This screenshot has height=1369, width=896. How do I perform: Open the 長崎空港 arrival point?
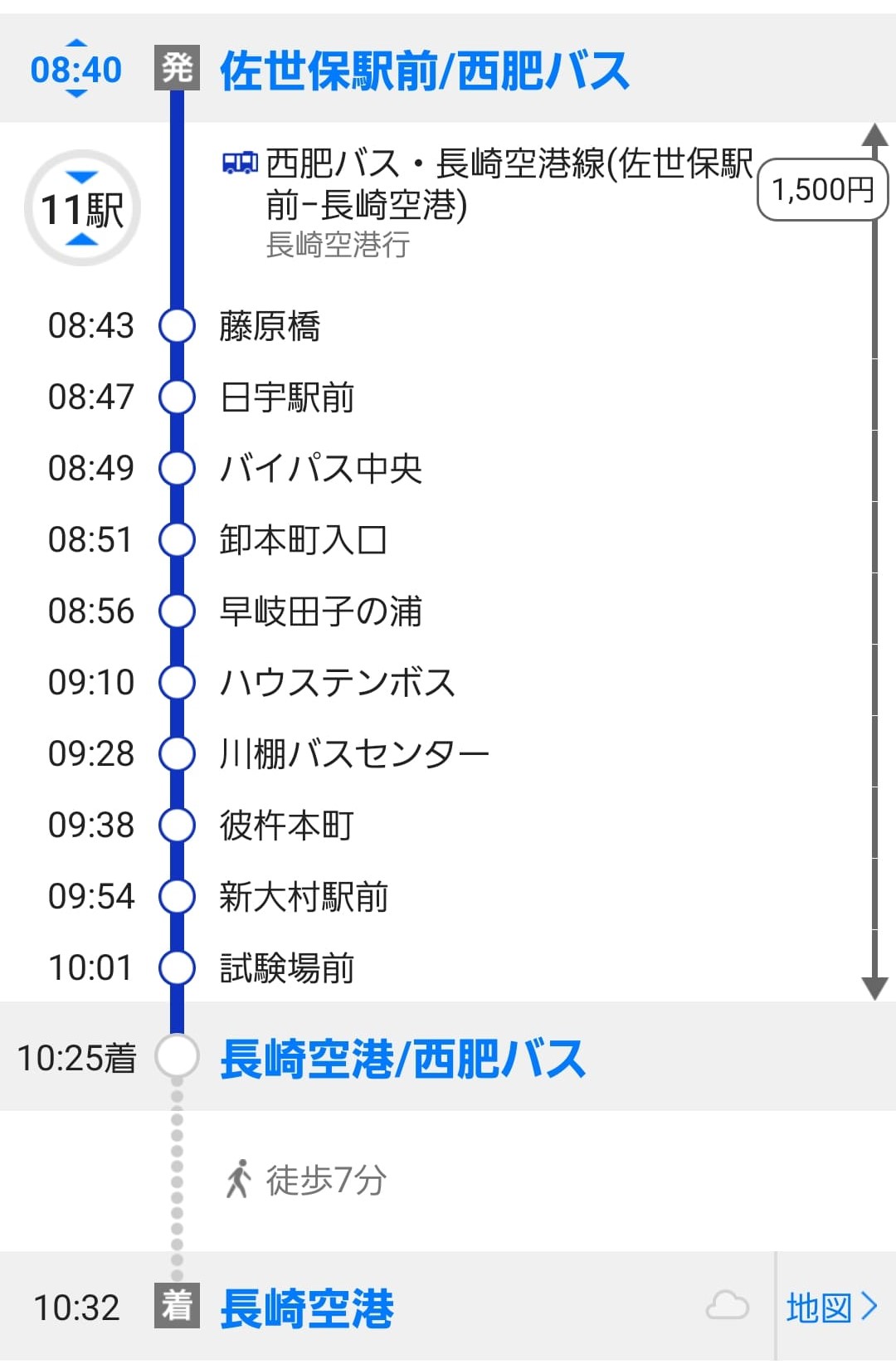[306, 1308]
